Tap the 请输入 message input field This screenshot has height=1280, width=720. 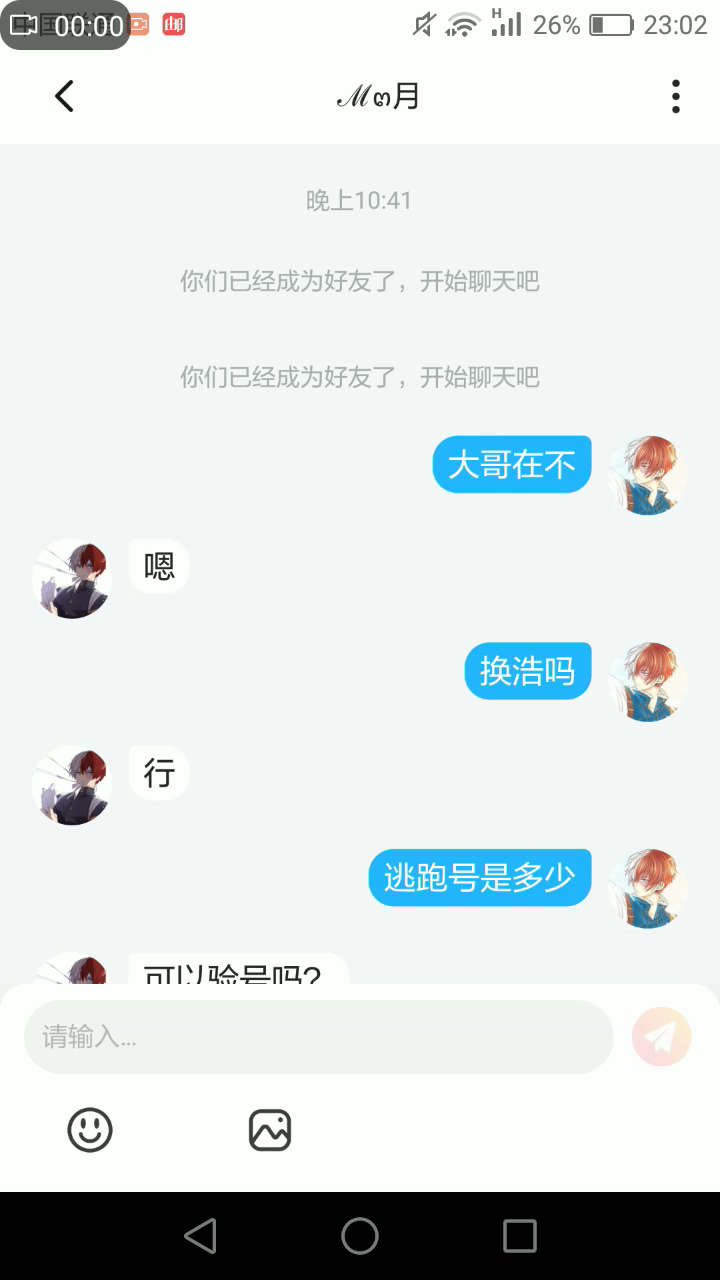[x=318, y=1037]
